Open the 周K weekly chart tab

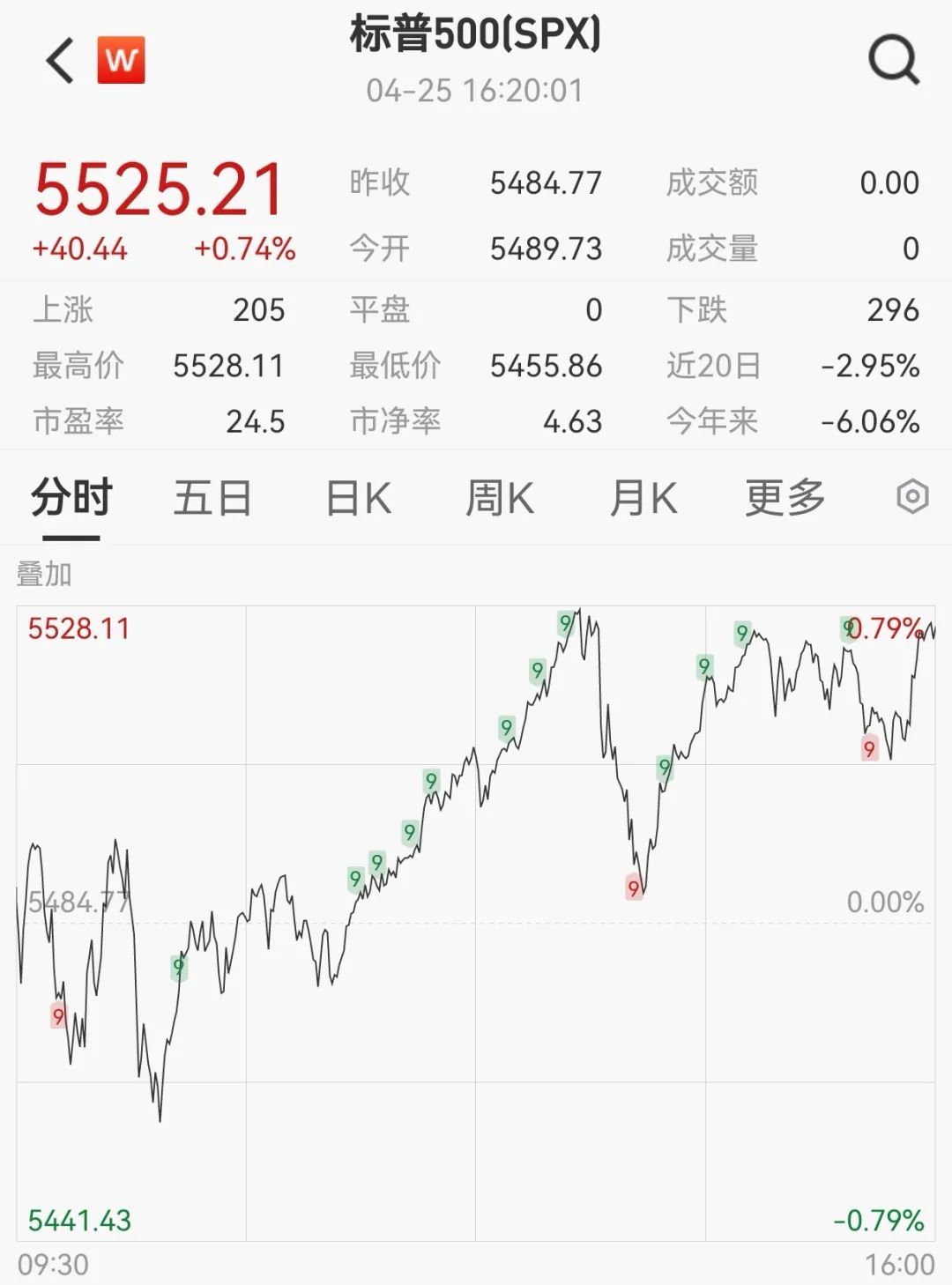tap(499, 499)
